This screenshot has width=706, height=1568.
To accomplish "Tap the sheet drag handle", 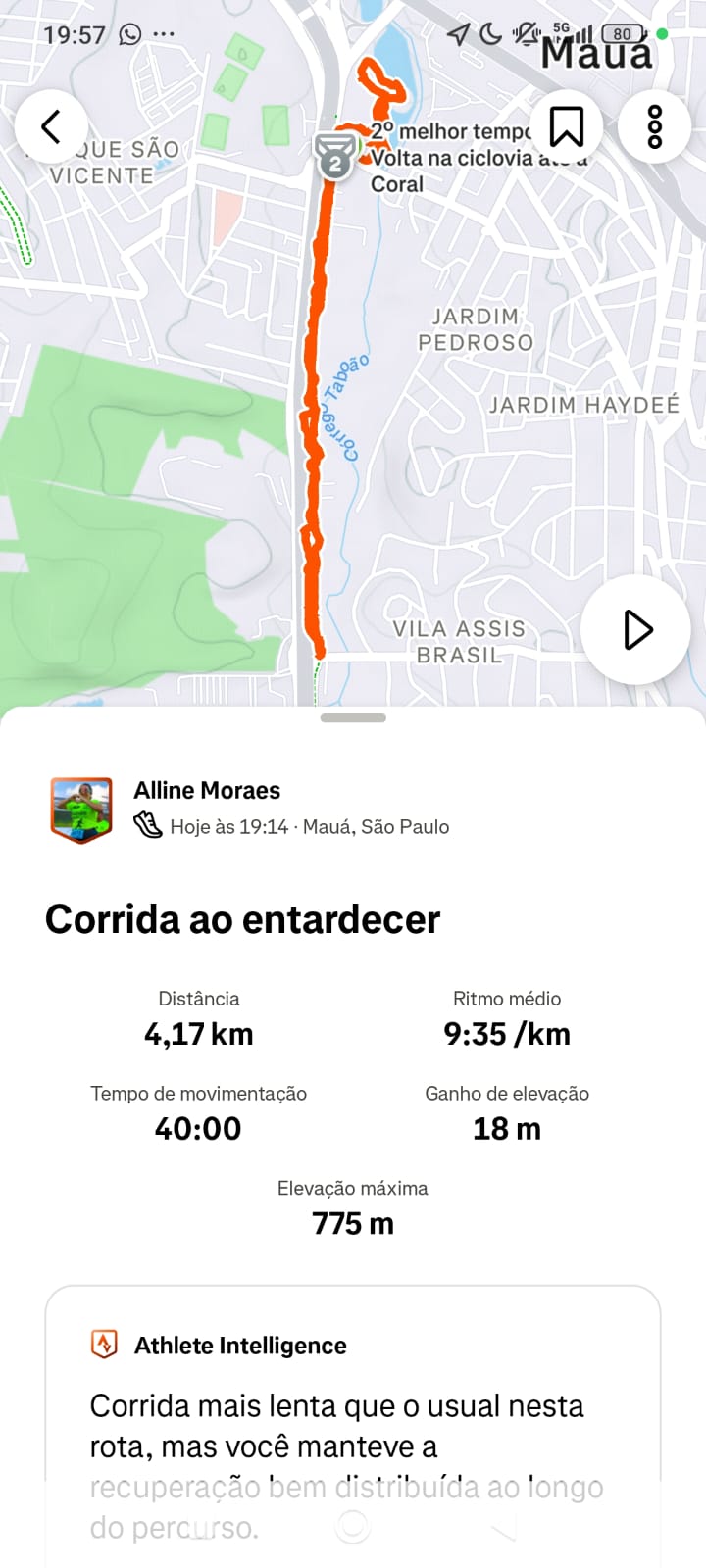I will pos(353,718).
